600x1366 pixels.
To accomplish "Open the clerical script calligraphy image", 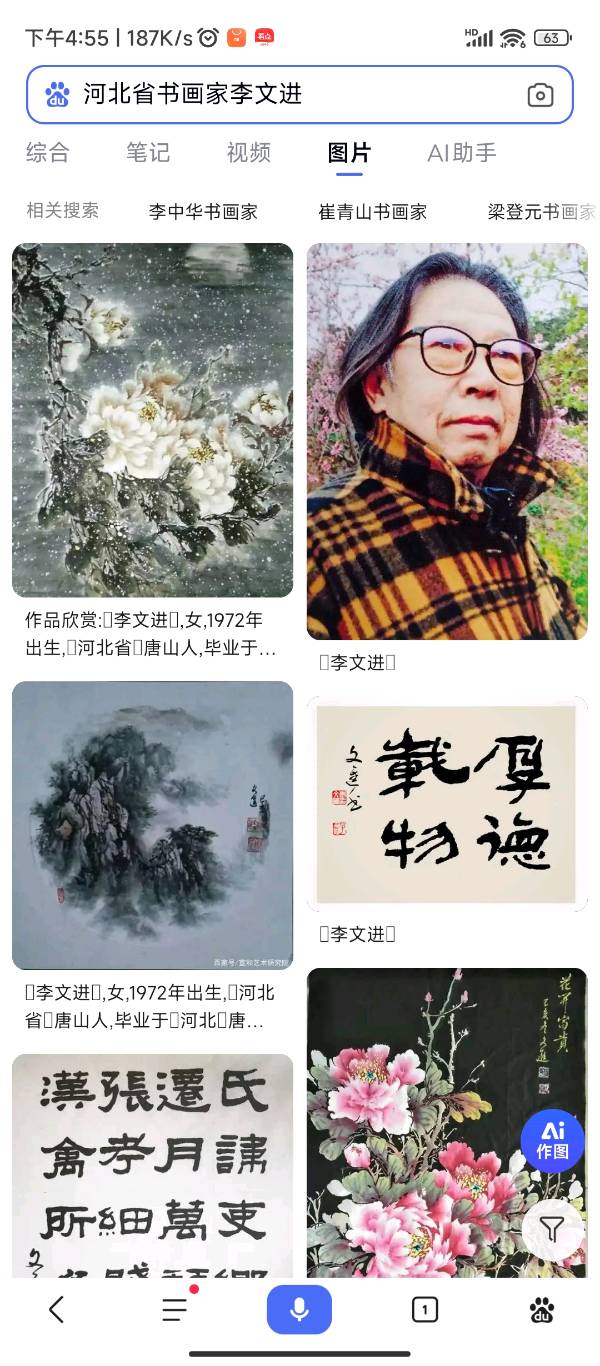I will (x=153, y=1166).
